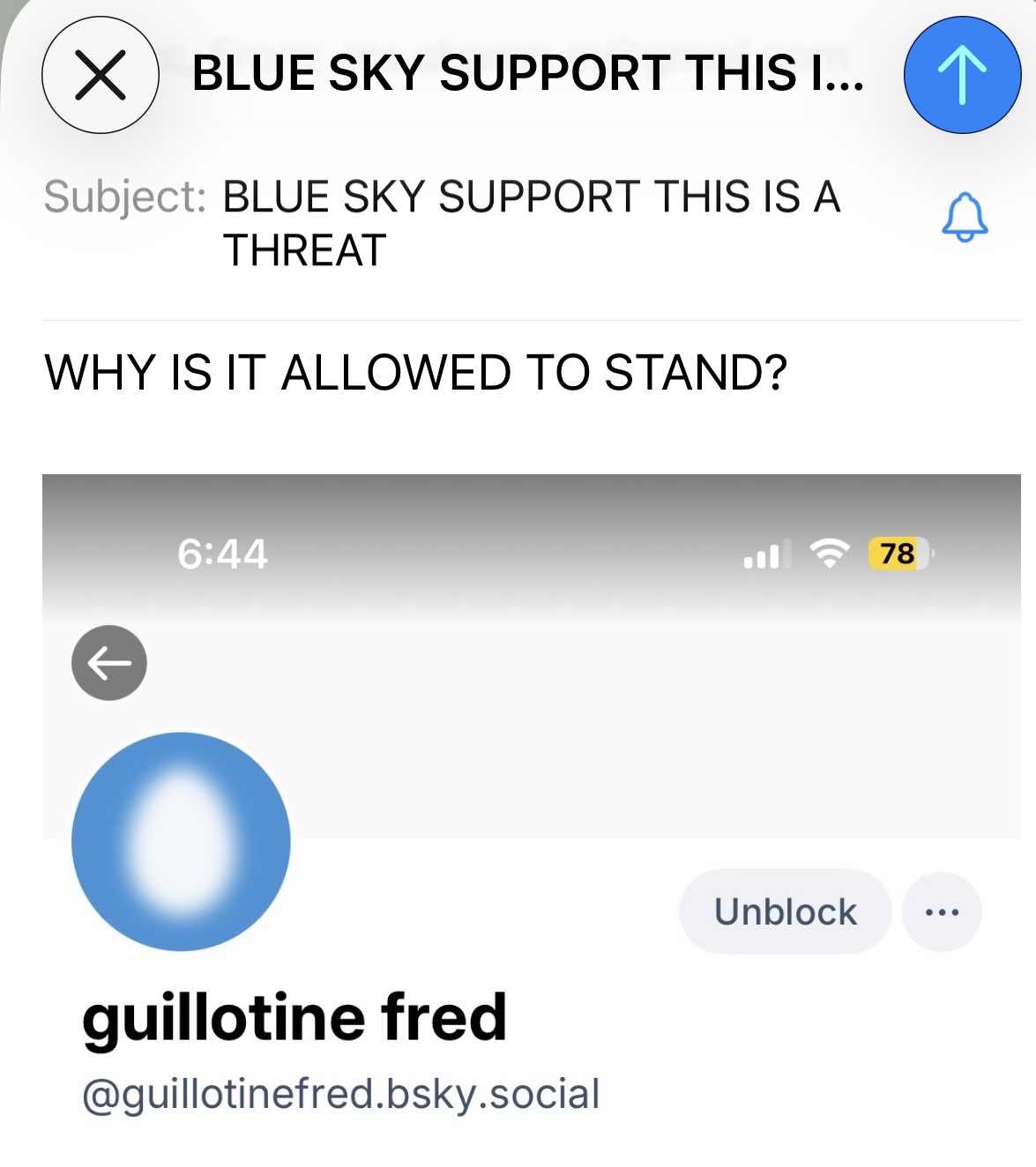This screenshot has width=1036, height=1167.
Task: Edit the subject line field
Action: 531,222
